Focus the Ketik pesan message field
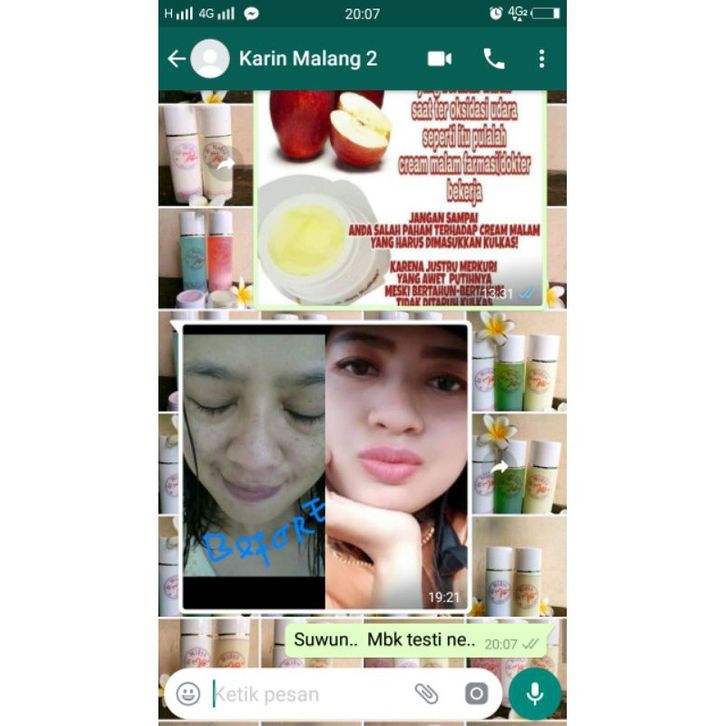This screenshot has width=726, height=726. [x=300, y=693]
